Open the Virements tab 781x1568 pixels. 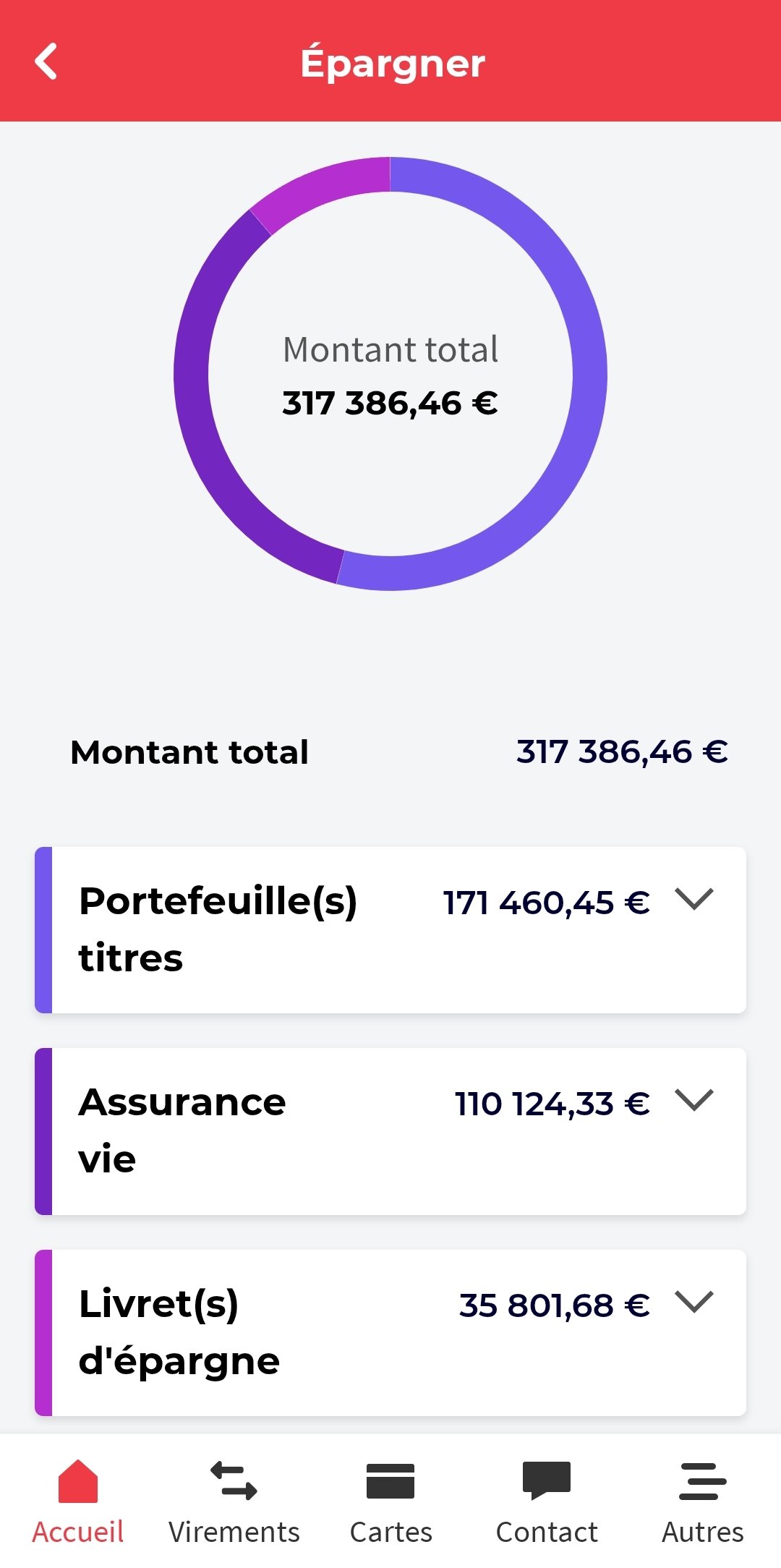[x=234, y=1501]
